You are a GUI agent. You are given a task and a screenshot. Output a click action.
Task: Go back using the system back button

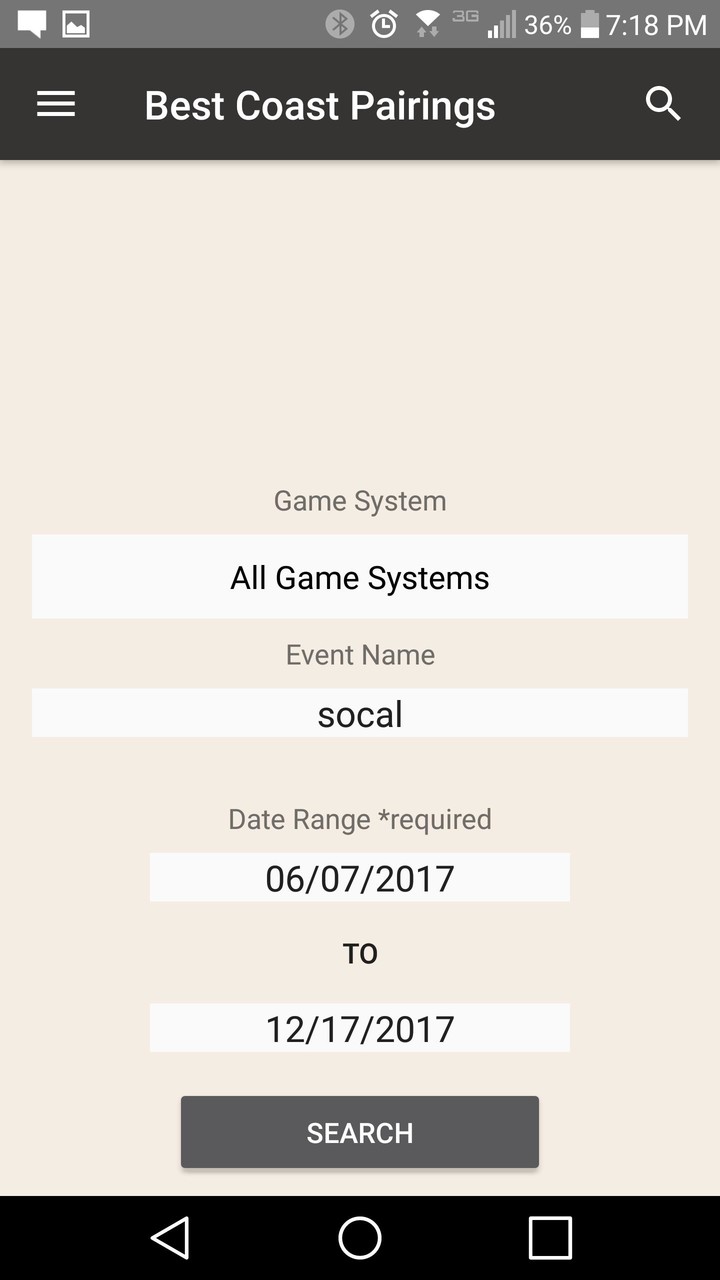coord(170,1238)
